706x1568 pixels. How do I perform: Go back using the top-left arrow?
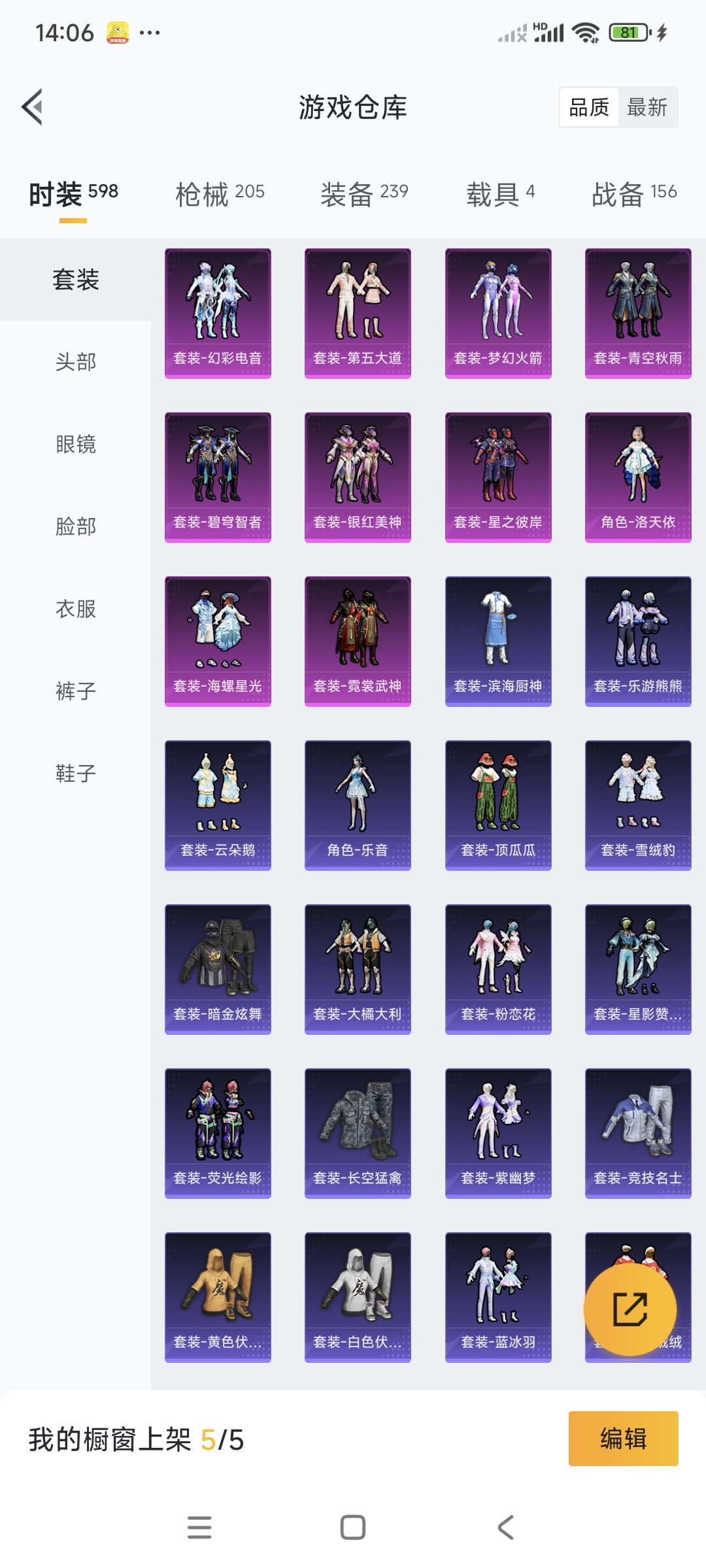(33, 106)
